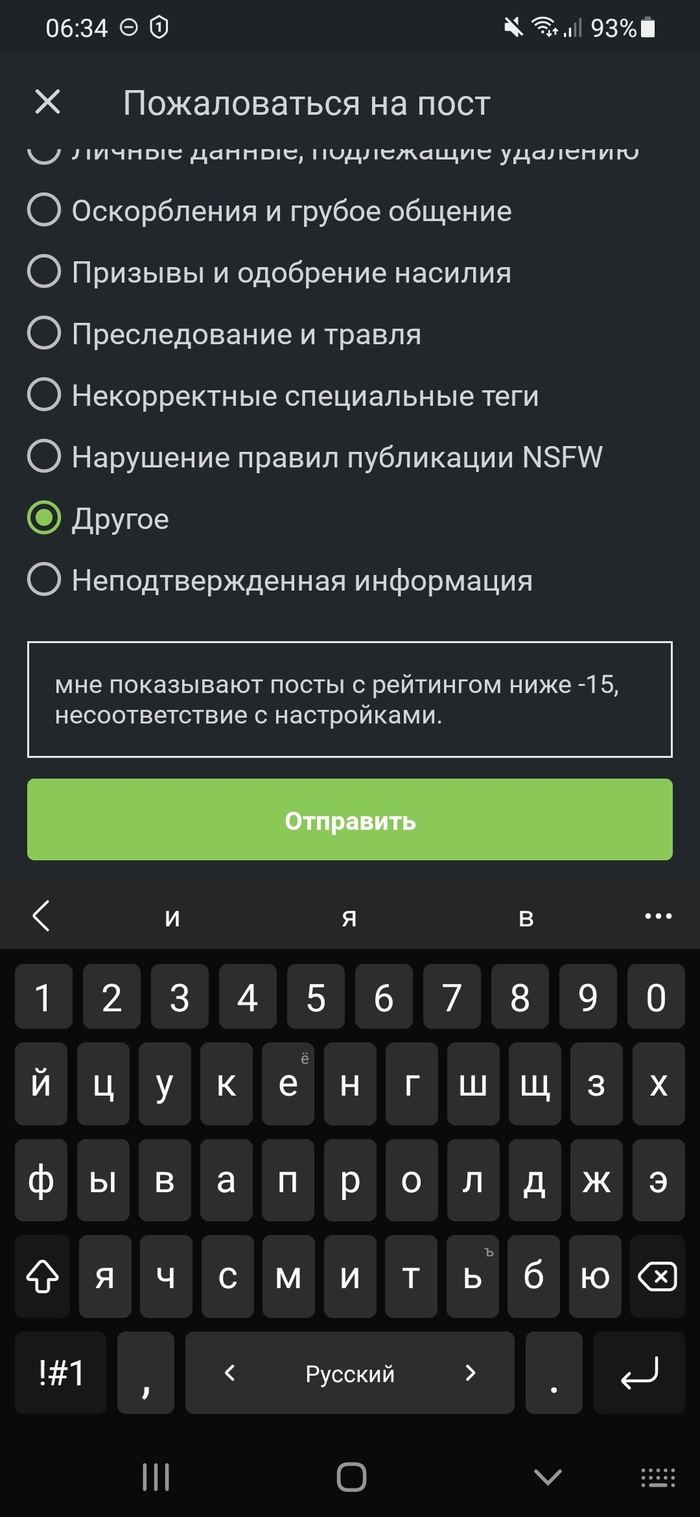Screen dimensions: 700x1517
Task: Switch keyboard to symbols with "!#1"
Action: [61, 1373]
